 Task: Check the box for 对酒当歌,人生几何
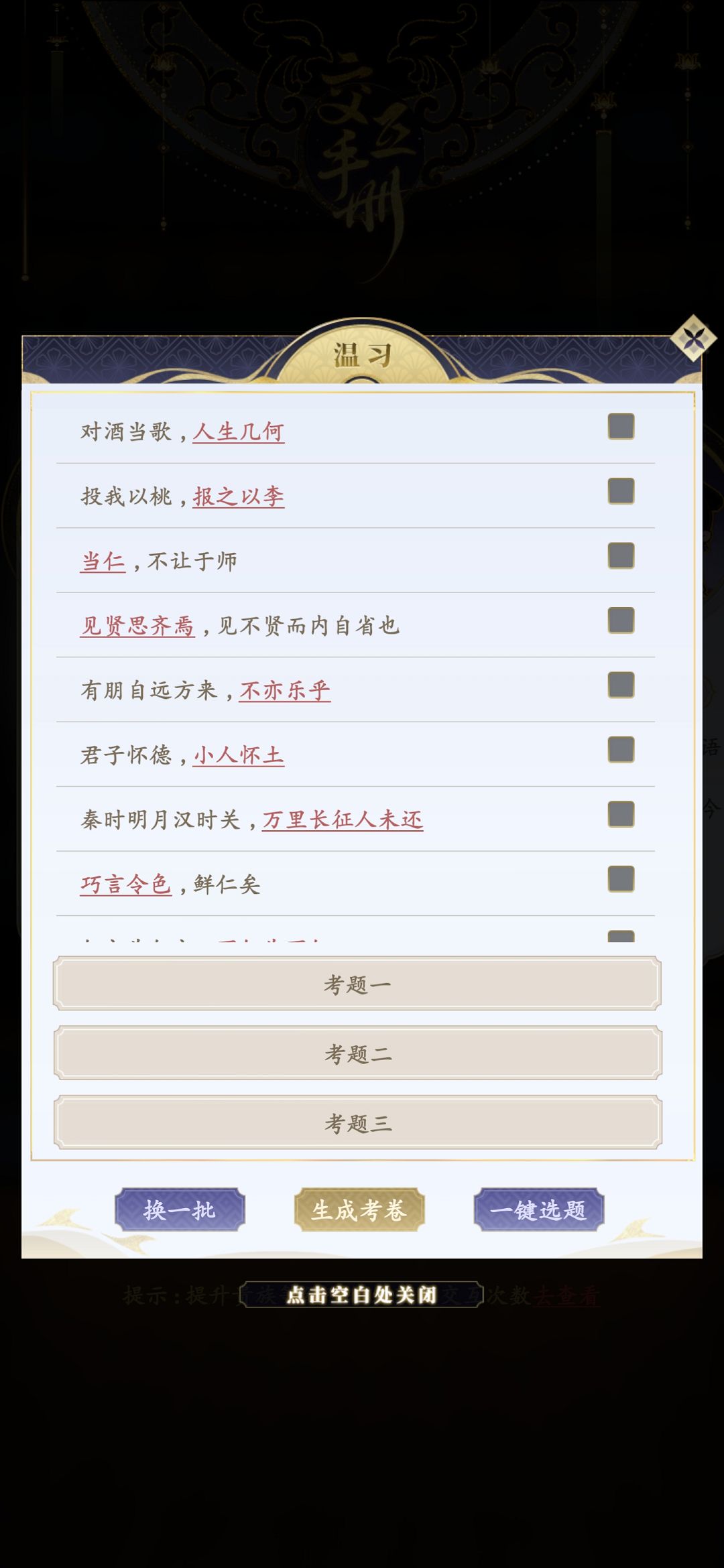pyautogui.click(x=621, y=427)
